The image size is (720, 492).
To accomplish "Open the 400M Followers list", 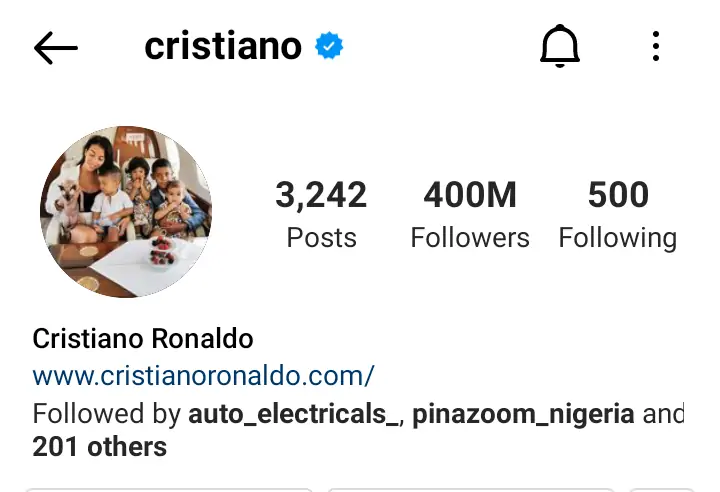I will (x=470, y=214).
